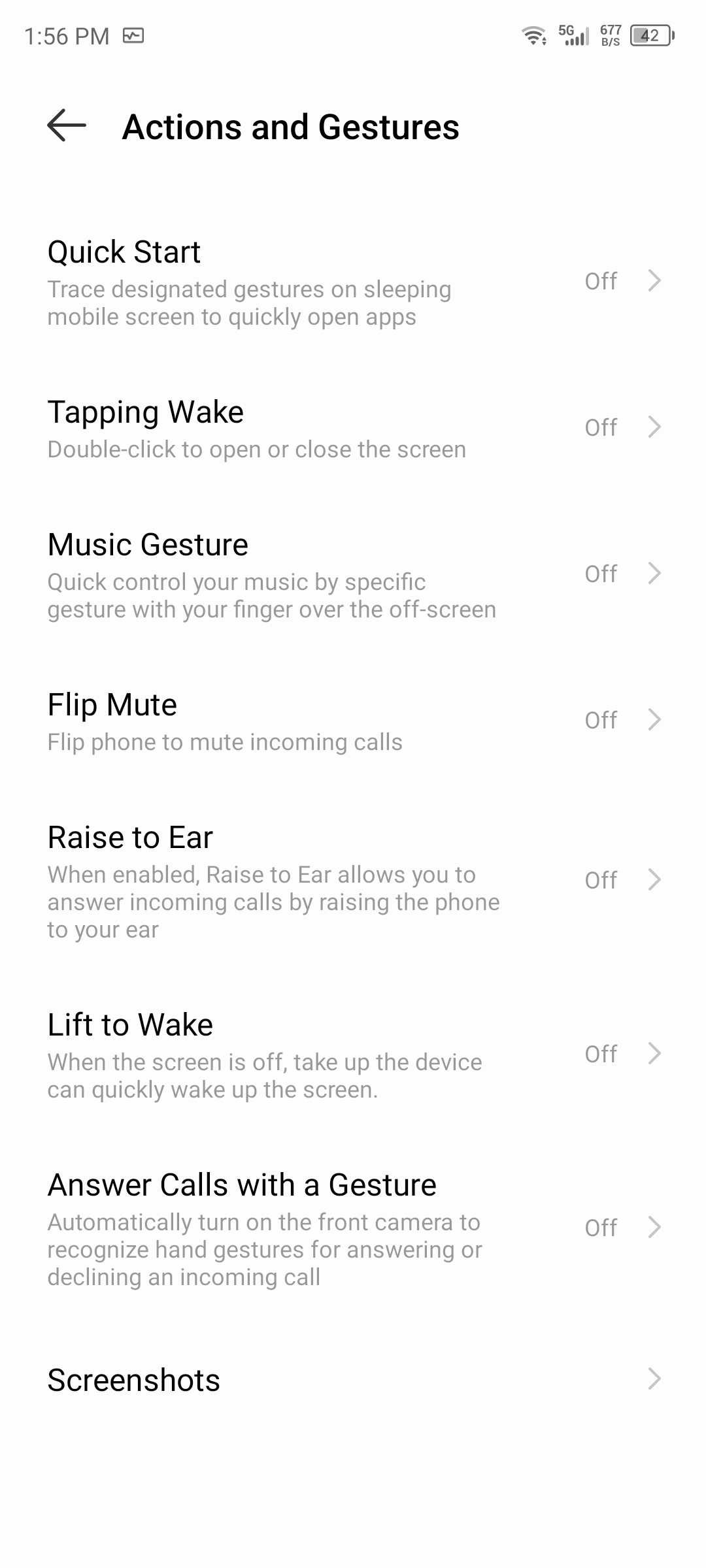
Task: Tap the Raise to Ear row
Action: pos(353,881)
